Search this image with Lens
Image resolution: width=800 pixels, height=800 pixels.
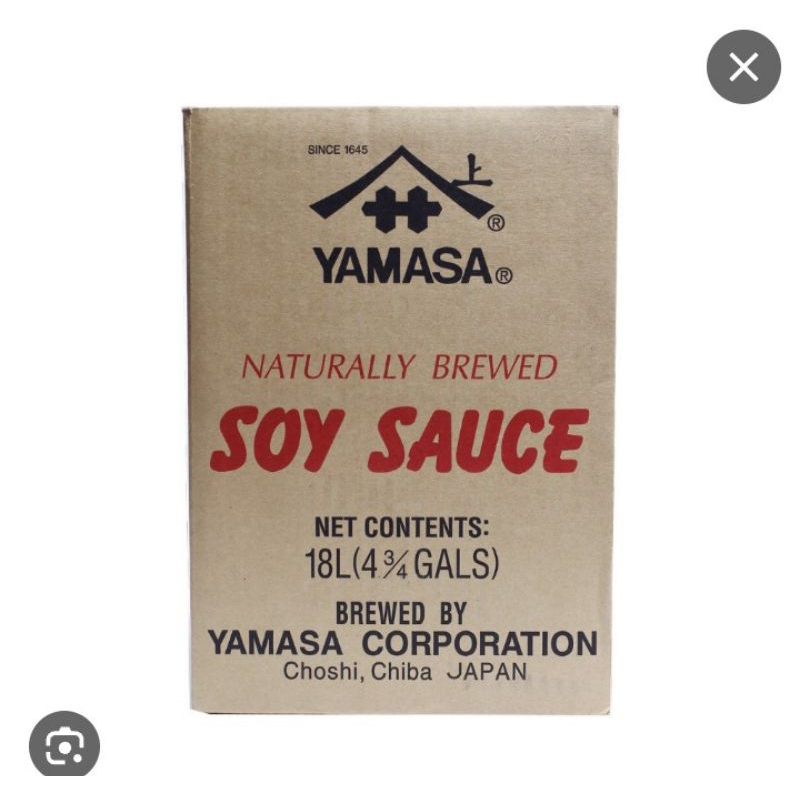(x=65, y=746)
